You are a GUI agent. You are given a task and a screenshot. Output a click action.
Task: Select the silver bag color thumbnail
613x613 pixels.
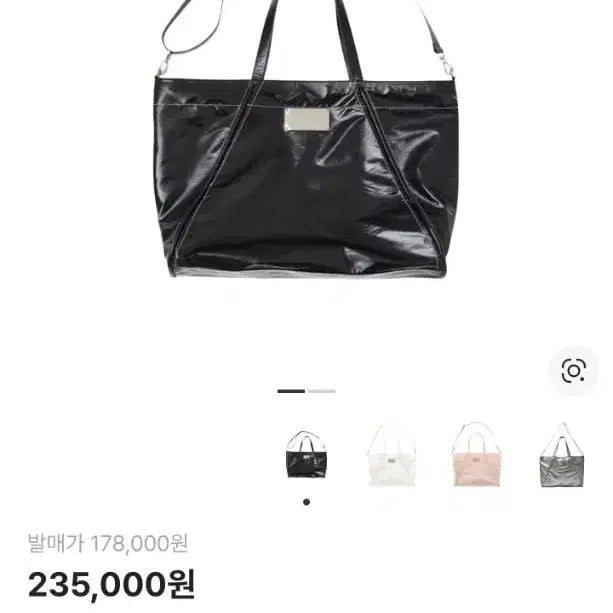pos(558,456)
